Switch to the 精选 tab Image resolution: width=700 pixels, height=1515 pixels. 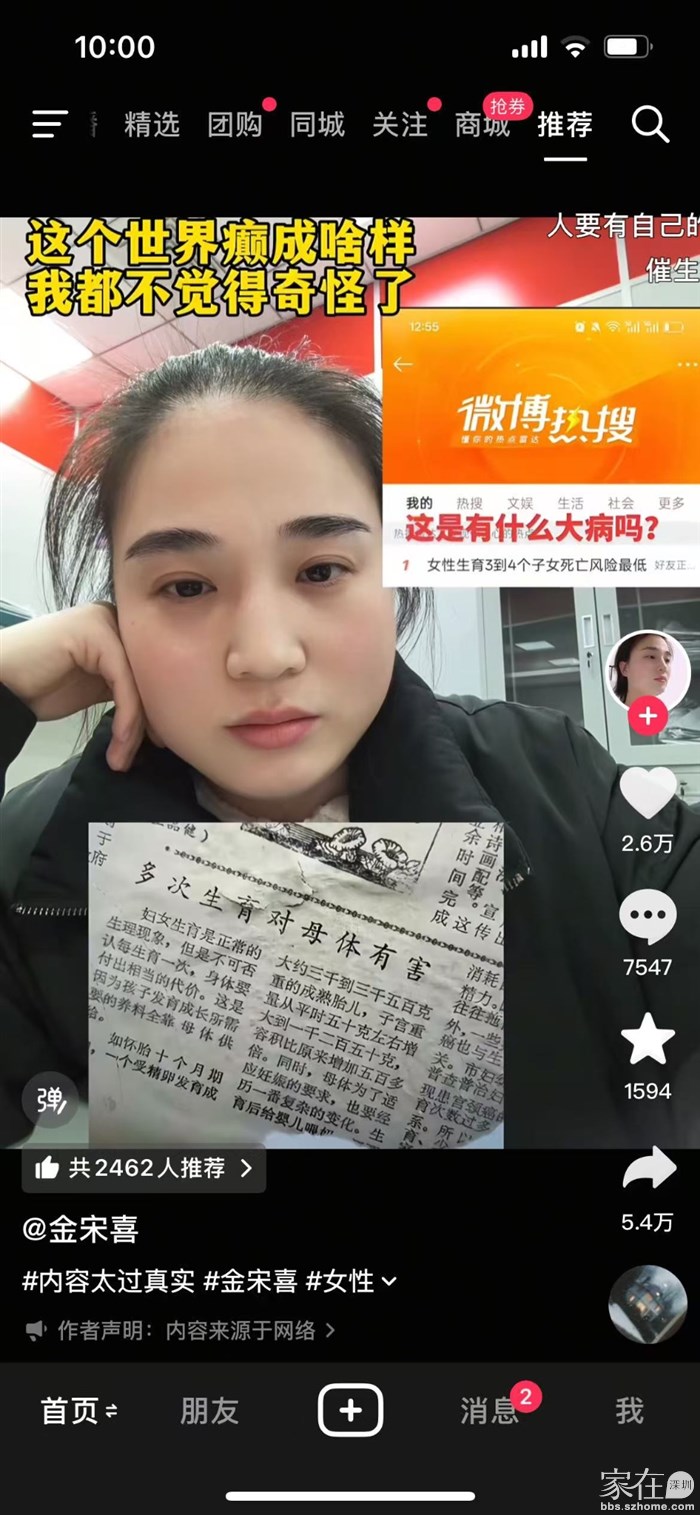click(x=152, y=124)
